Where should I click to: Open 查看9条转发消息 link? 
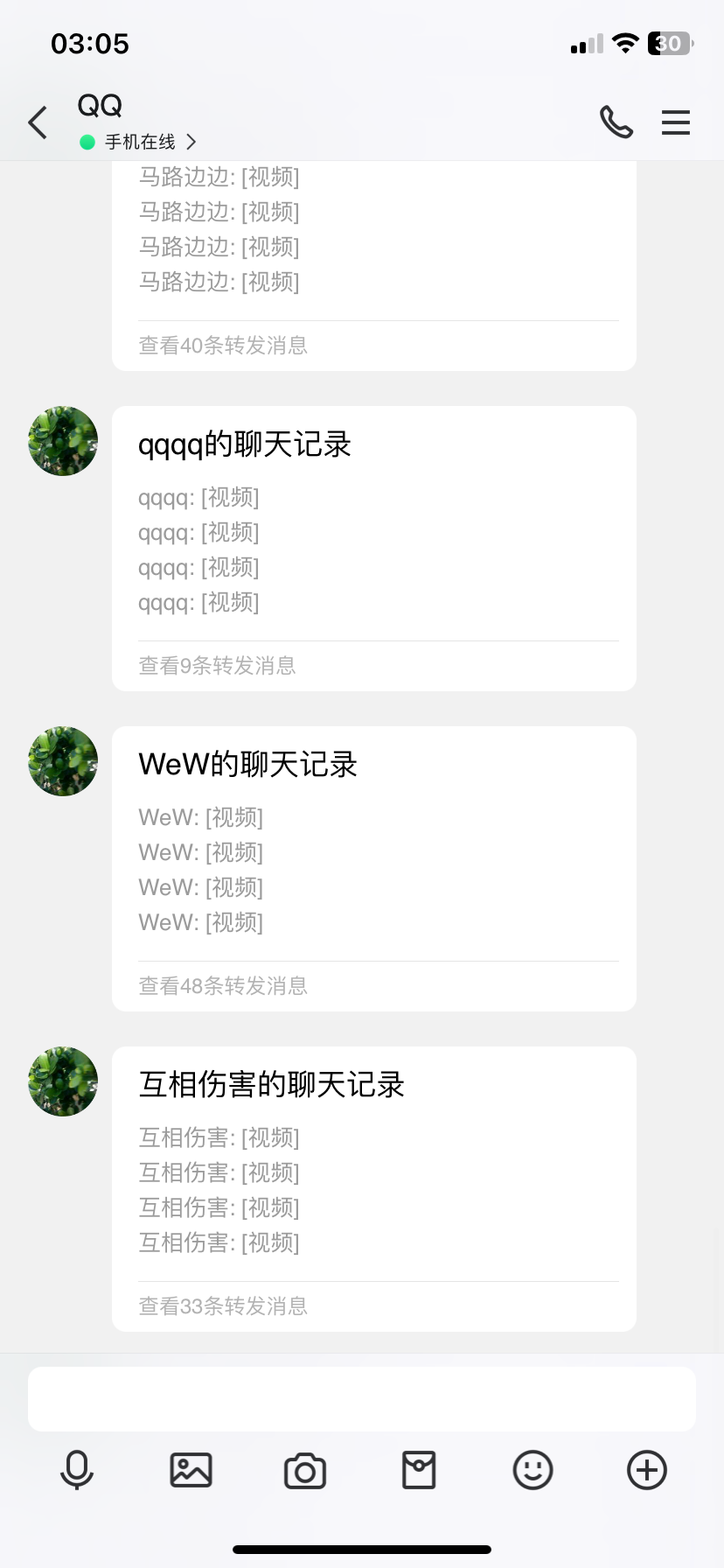(217, 666)
